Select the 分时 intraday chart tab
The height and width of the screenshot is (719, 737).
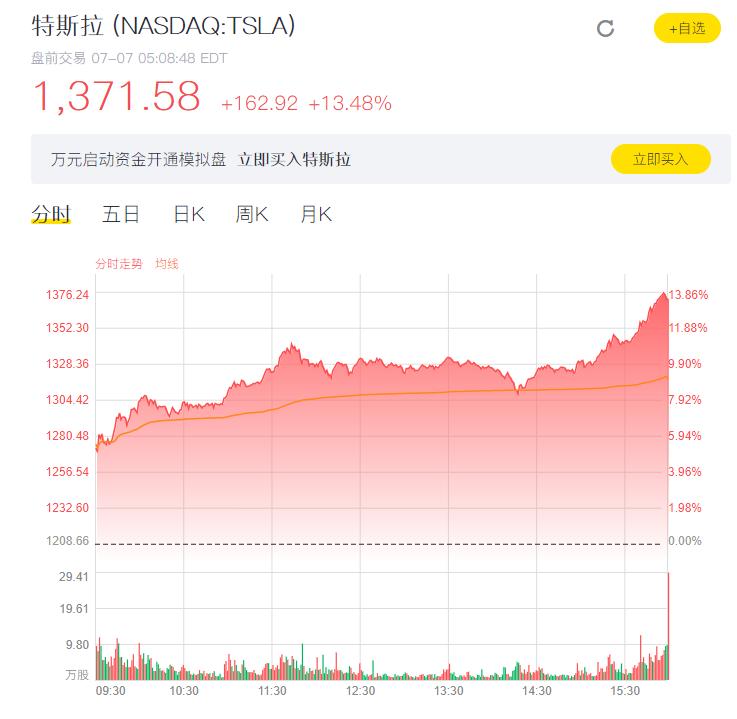click(x=51, y=214)
